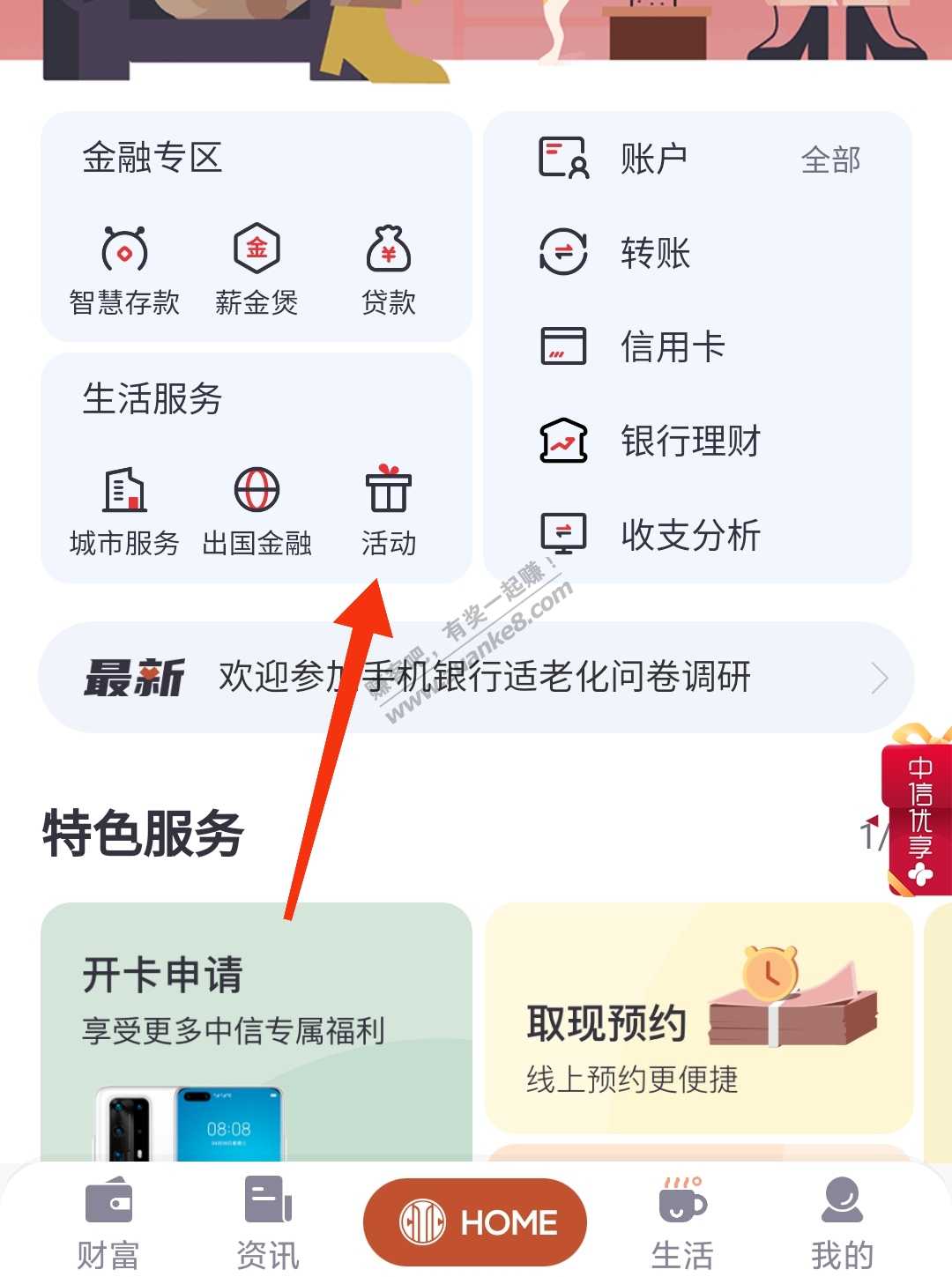Open 银行理财 wealth management
The image size is (952, 1277).
click(689, 441)
